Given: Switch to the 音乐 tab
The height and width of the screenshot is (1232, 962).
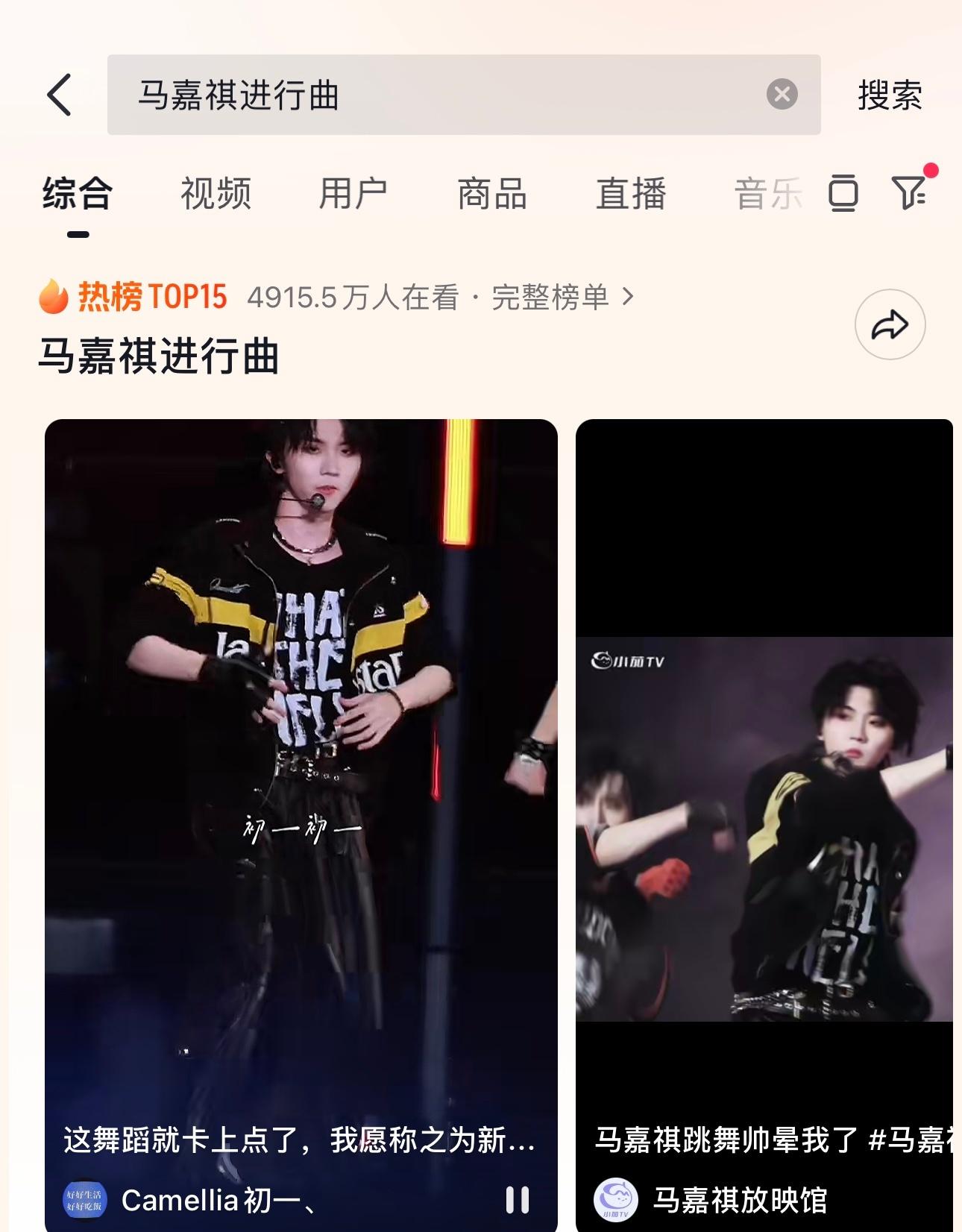Looking at the screenshot, I should [x=767, y=194].
